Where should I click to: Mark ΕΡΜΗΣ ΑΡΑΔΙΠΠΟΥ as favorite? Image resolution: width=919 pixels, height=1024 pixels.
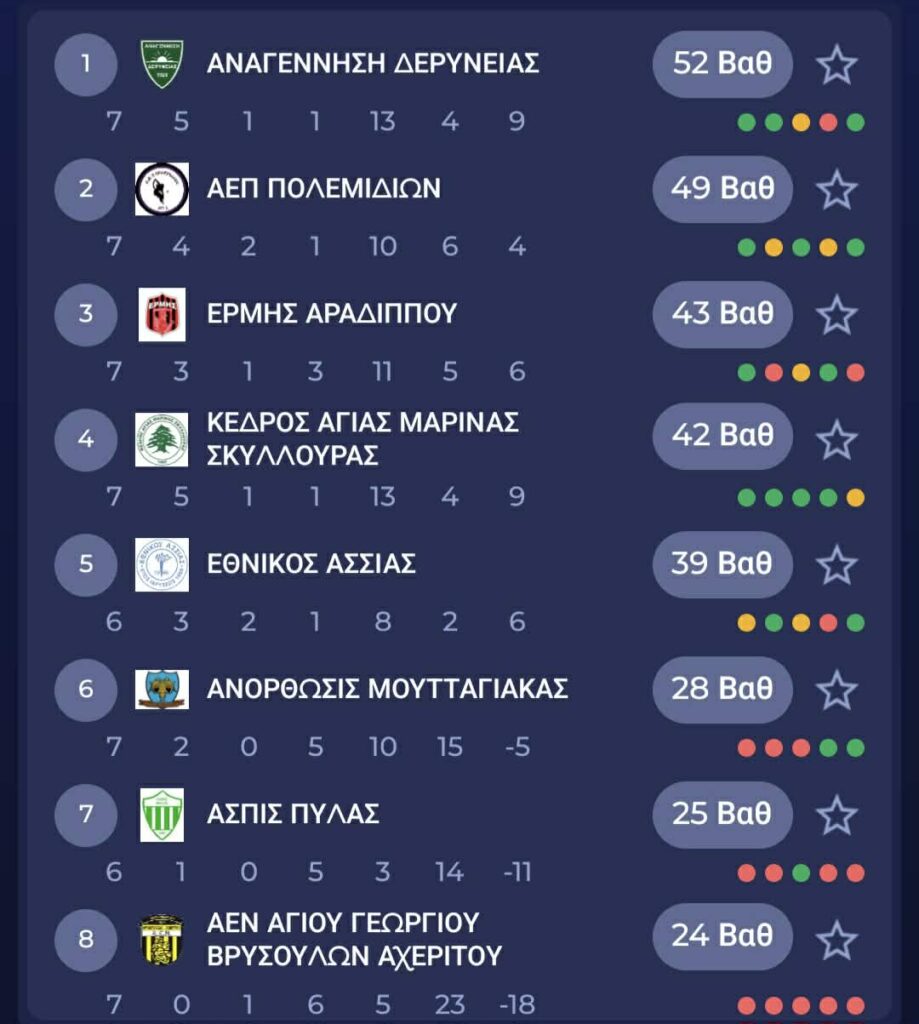836,315
